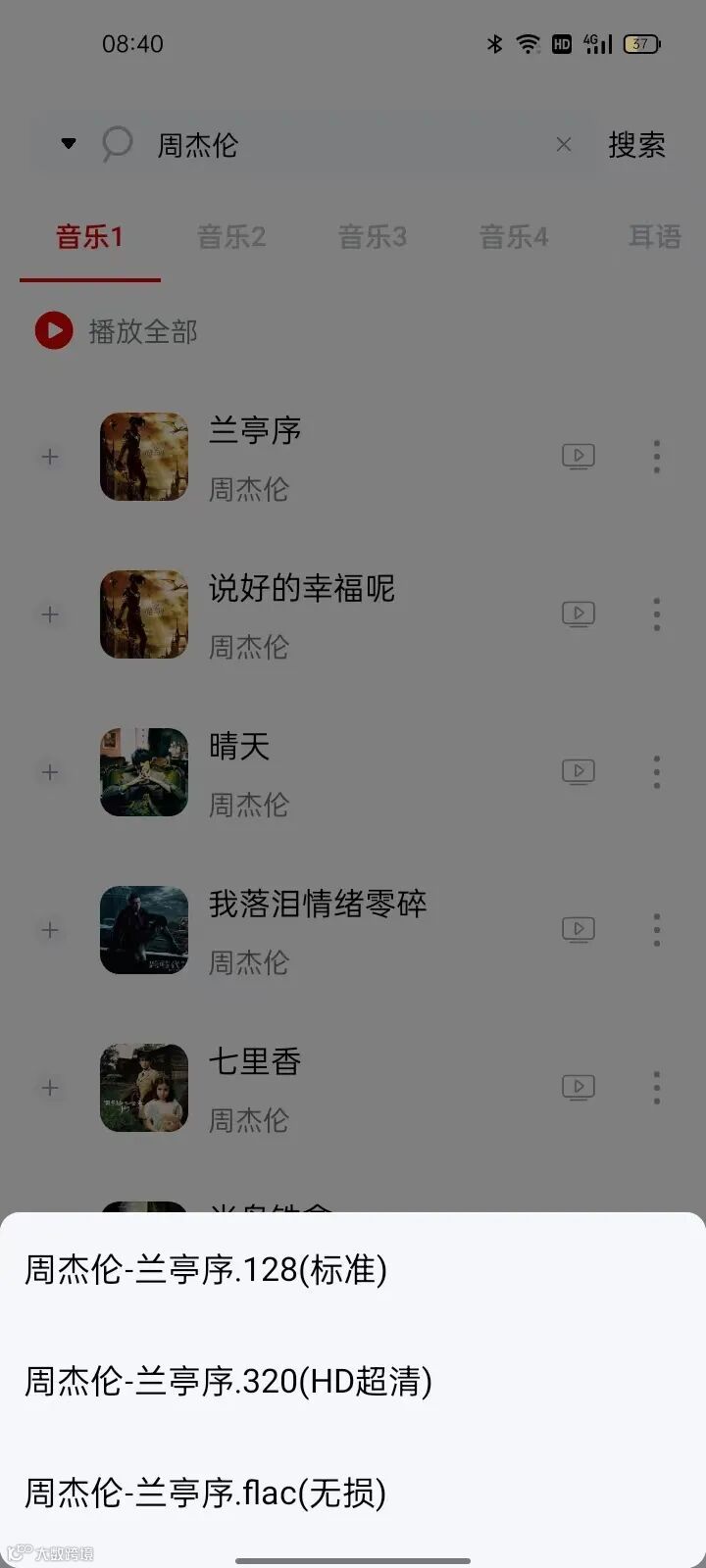706x1568 pixels.
Task: Go to the 音乐4 tab
Action: (x=514, y=236)
